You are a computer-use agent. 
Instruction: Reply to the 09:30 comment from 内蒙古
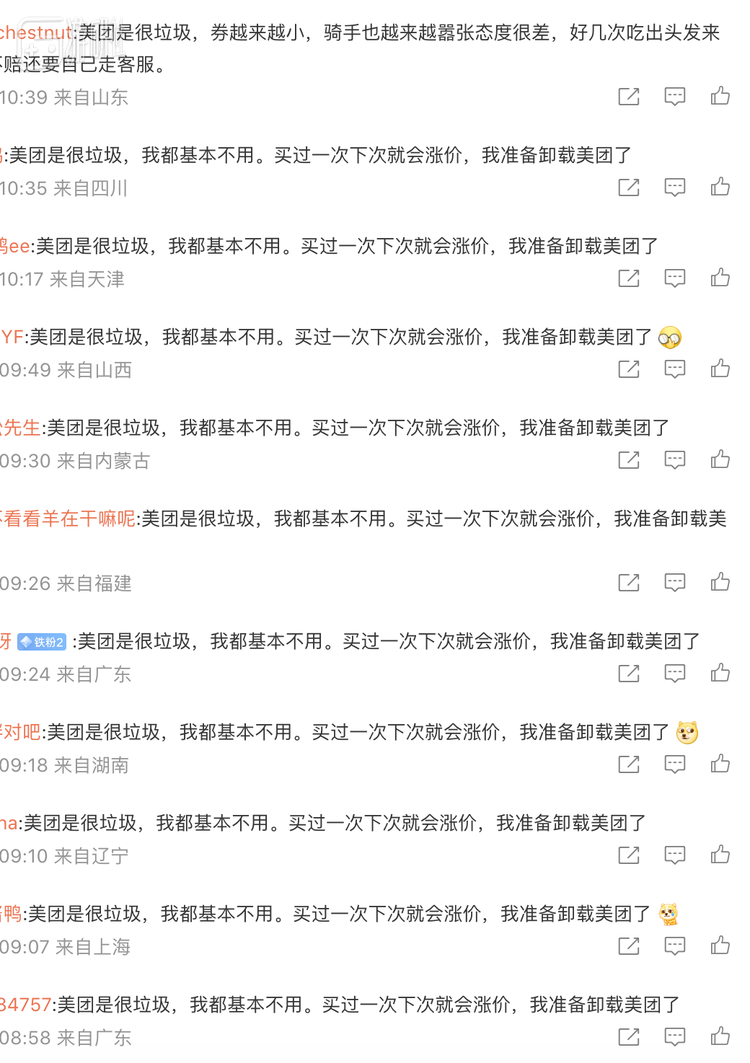[x=675, y=460]
